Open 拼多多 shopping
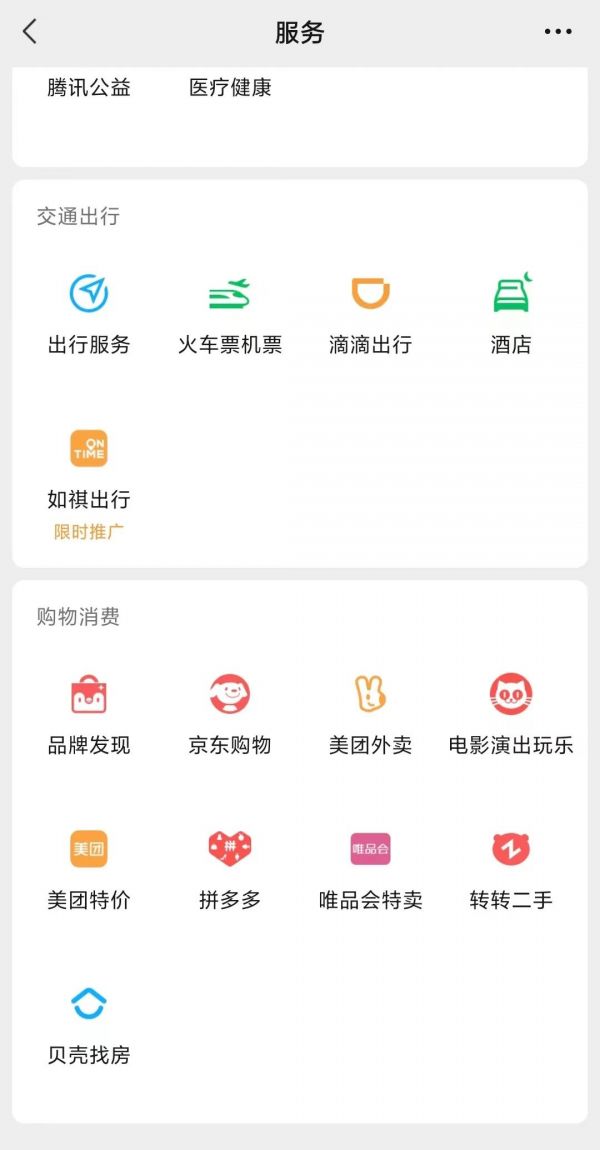Image resolution: width=600 pixels, height=1150 pixels. (x=230, y=867)
